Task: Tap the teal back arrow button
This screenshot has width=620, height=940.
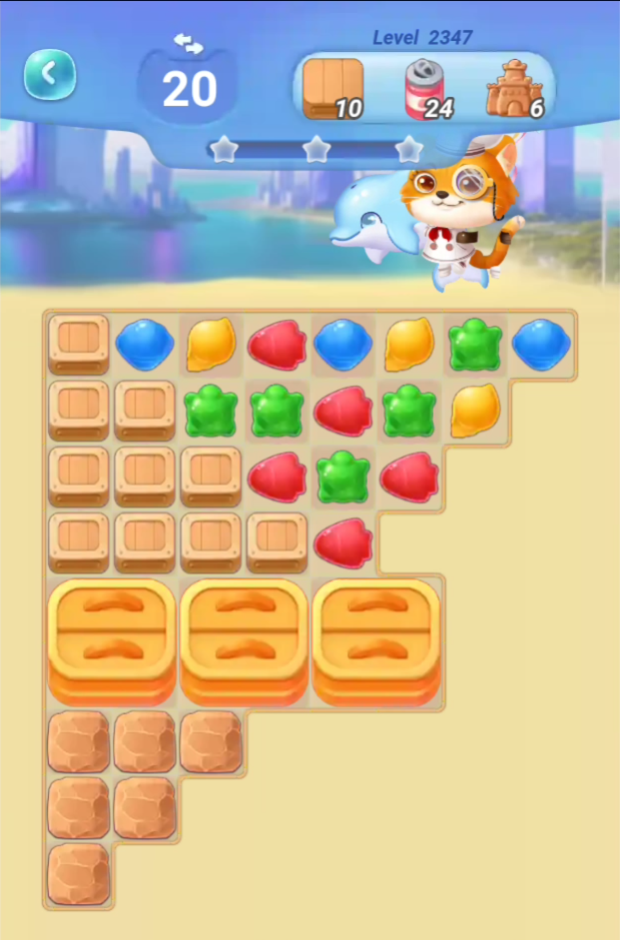Action: tap(50, 74)
